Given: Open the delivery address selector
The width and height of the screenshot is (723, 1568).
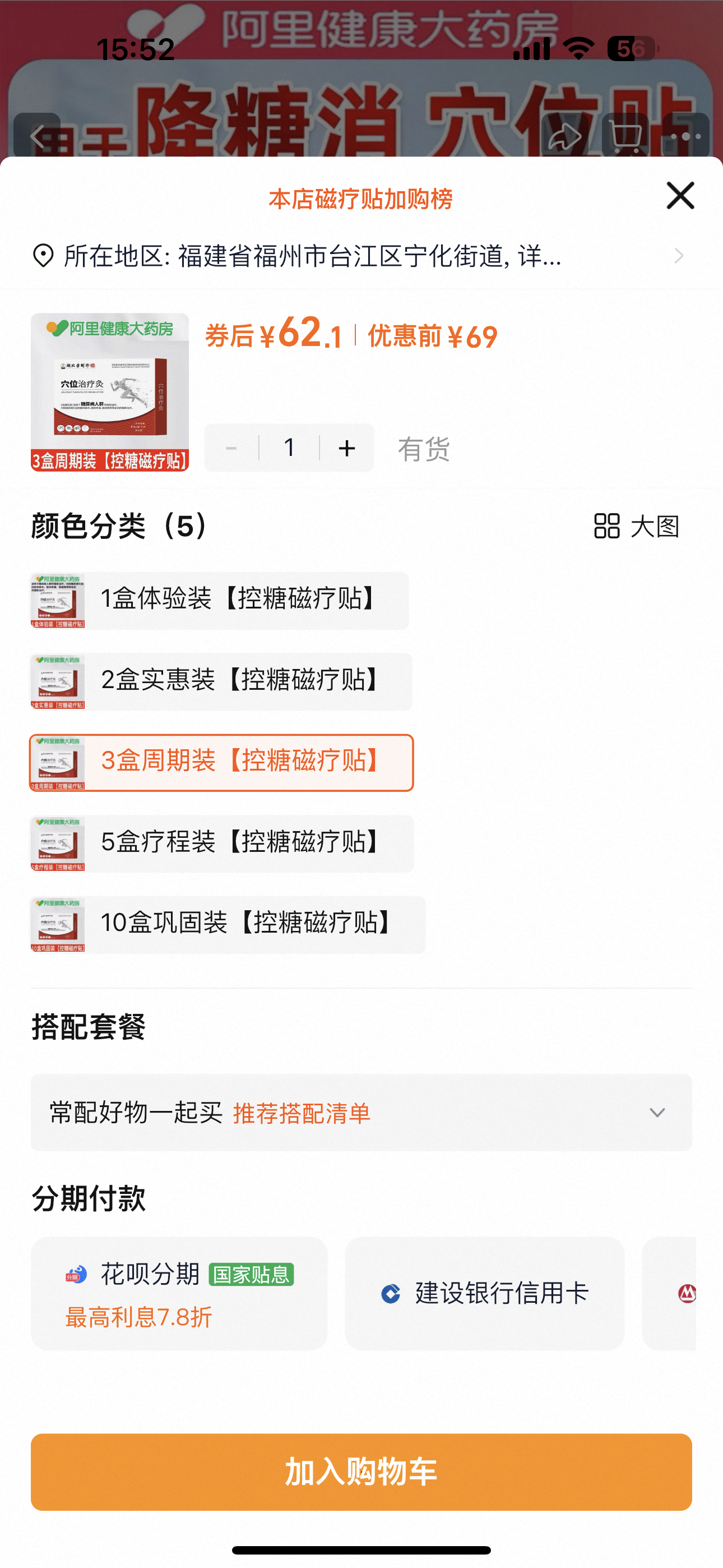Looking at the screenshot, I should click(x=359, y=256).
